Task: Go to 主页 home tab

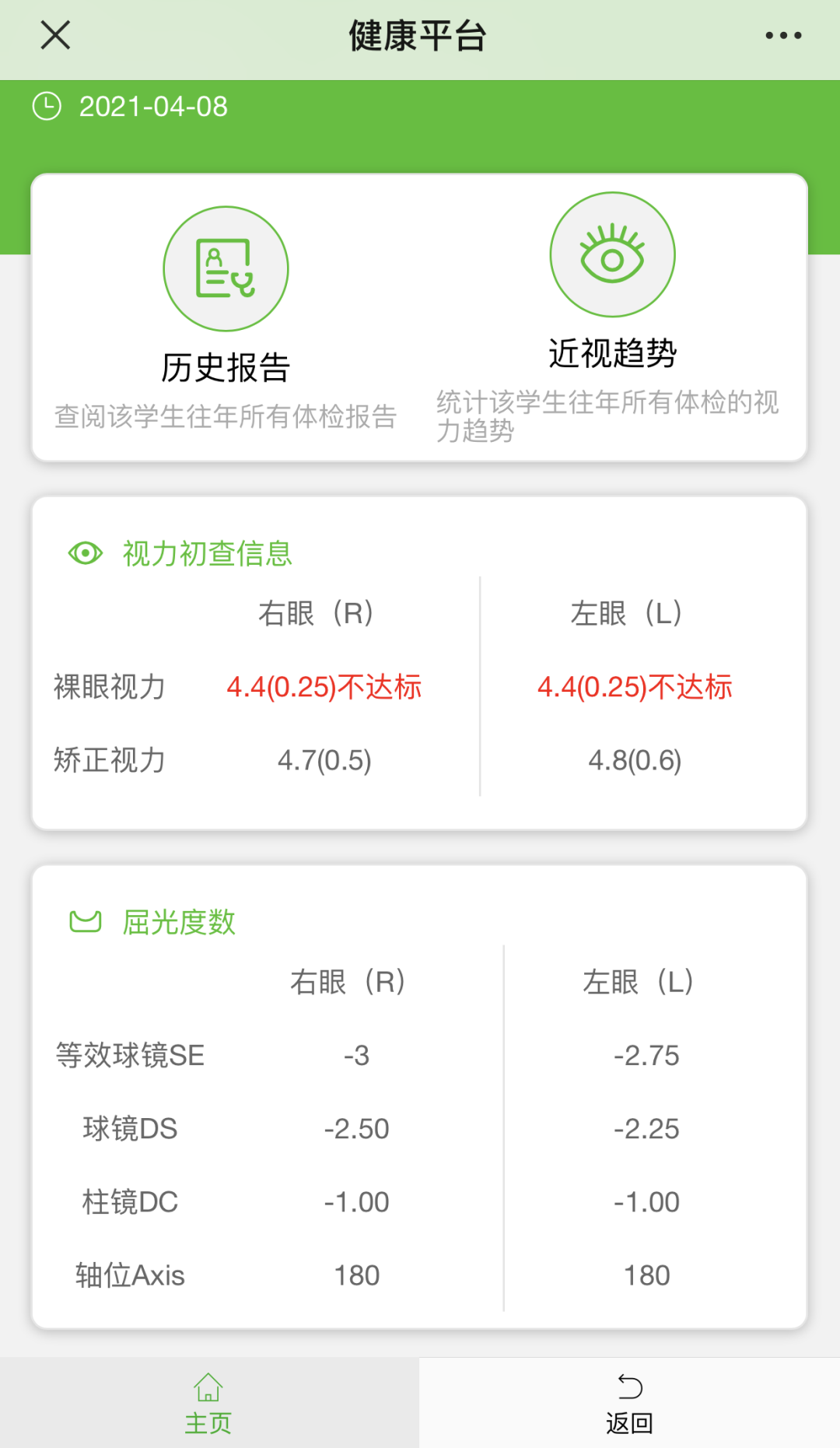Action: 208,1403
